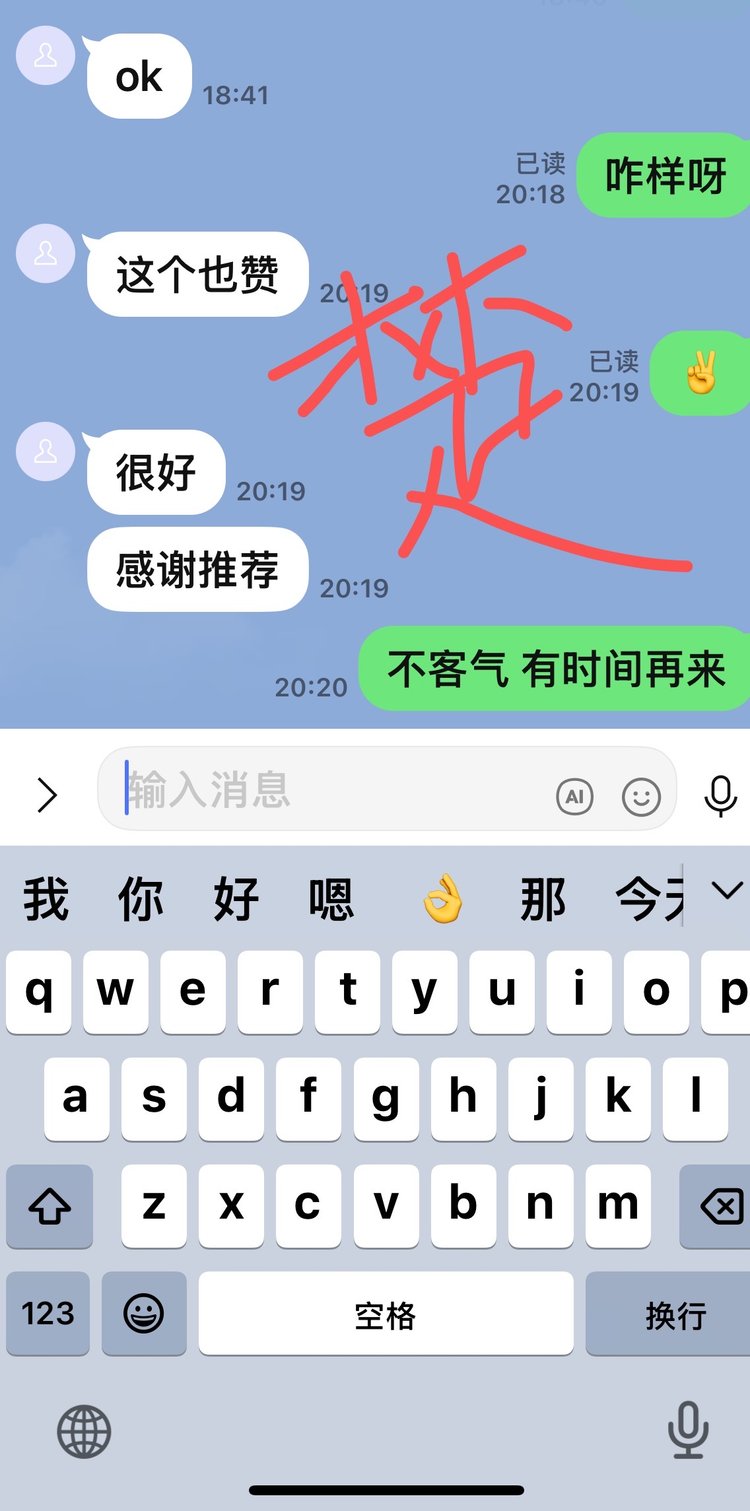Open the keyboard emoji key

click(x=144, y=1313)
